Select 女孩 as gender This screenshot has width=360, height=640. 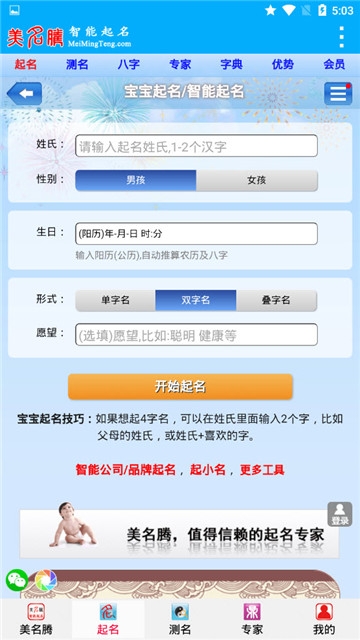click(x=257, y=180)
